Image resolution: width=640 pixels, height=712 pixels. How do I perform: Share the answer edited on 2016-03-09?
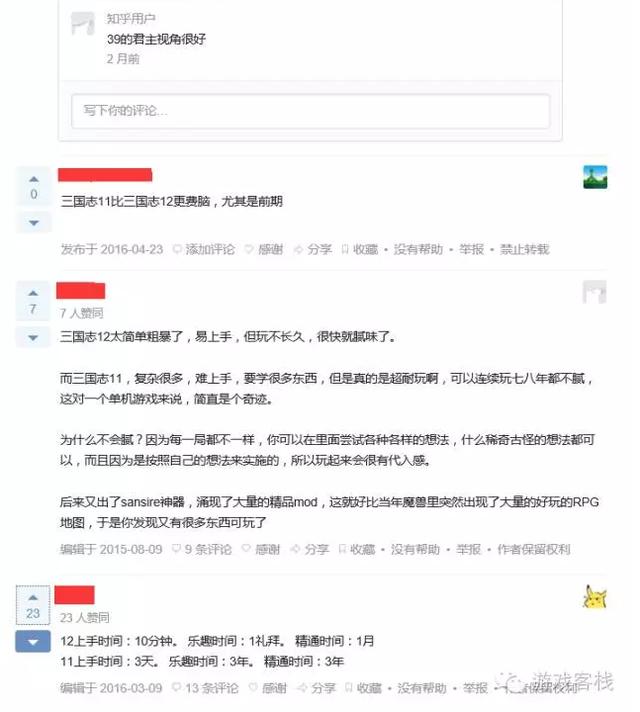click(316, 688)
